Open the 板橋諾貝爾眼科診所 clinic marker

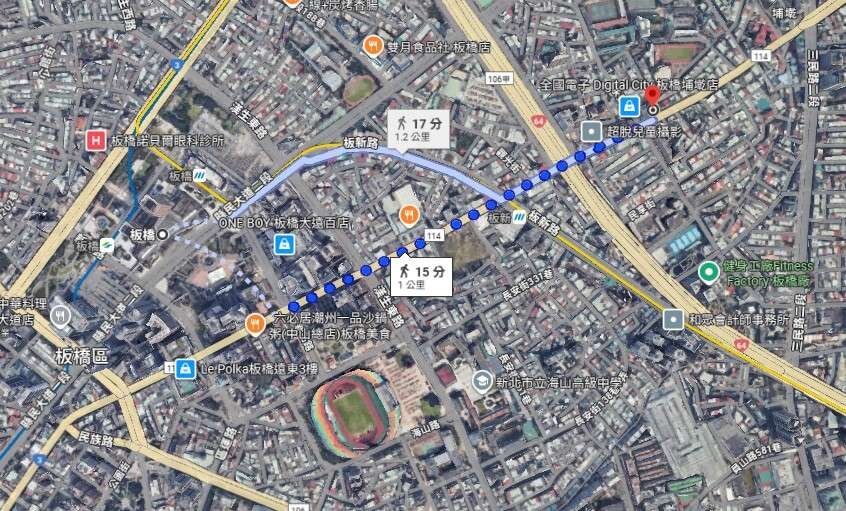(97, 140)
